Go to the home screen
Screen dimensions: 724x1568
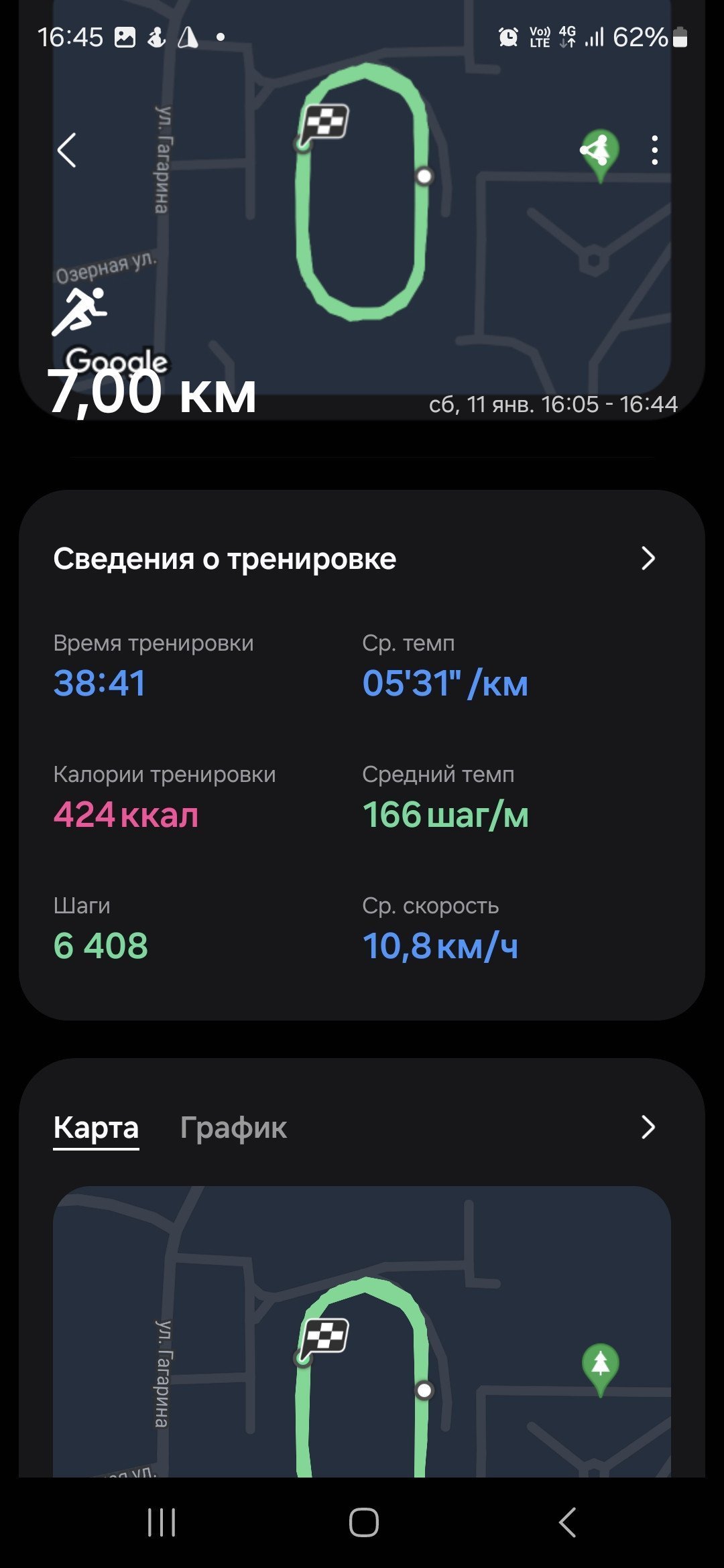pos(363,1522)
